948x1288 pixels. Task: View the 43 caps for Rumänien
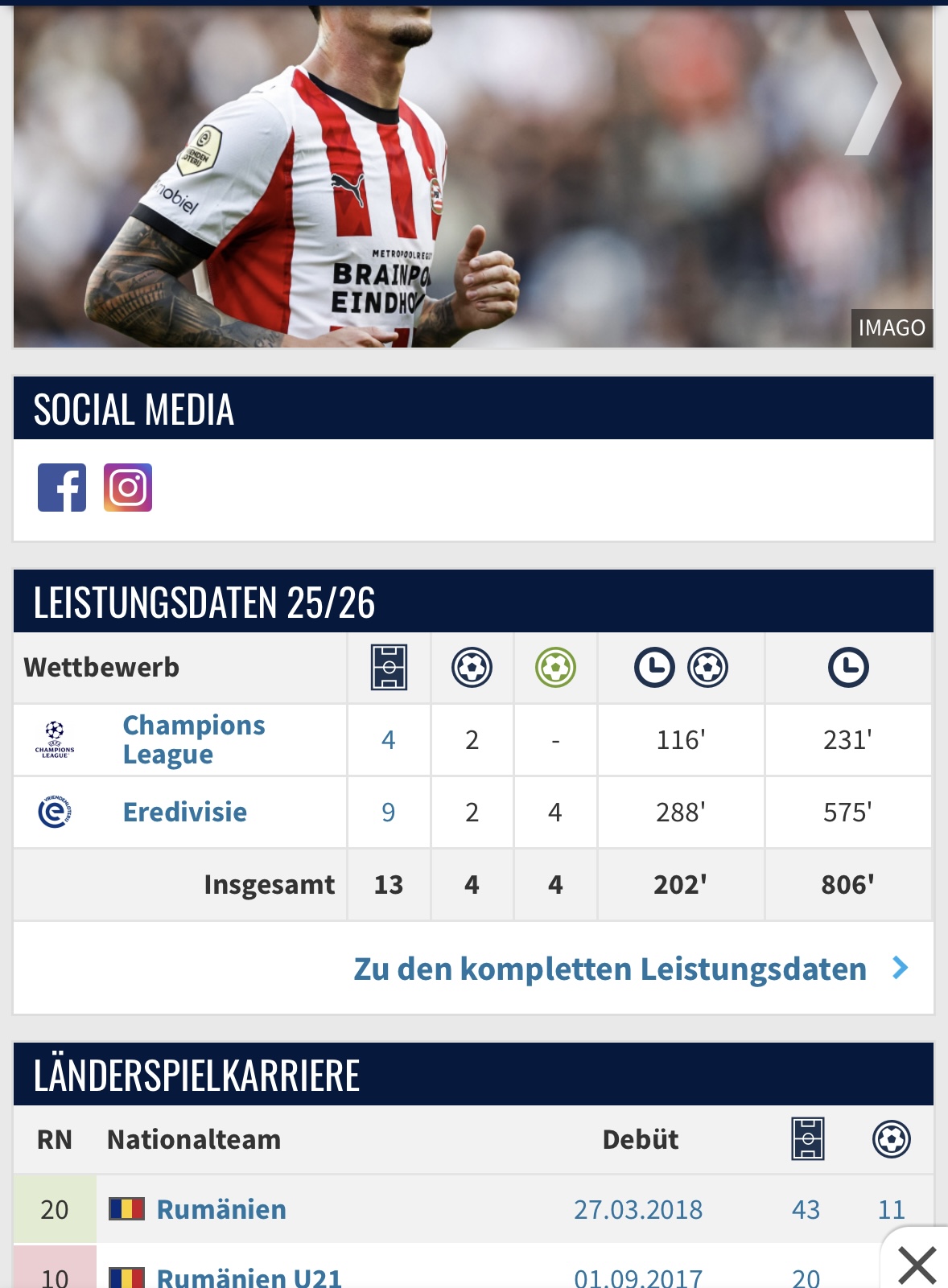(x=806, y=1209)
